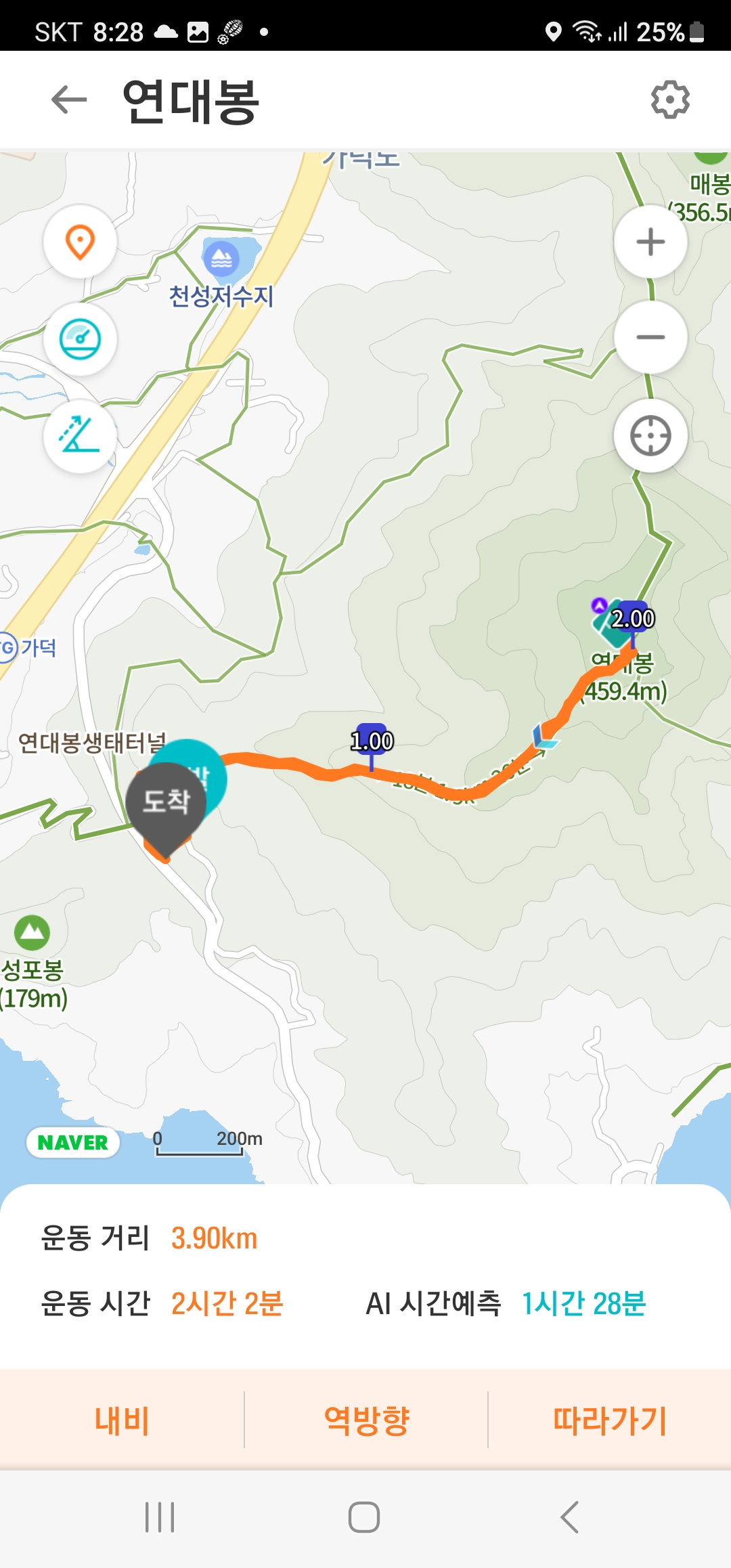Open the speedometer gauge button
This screenshot has width=731, height=1568.
click(80, 339)
